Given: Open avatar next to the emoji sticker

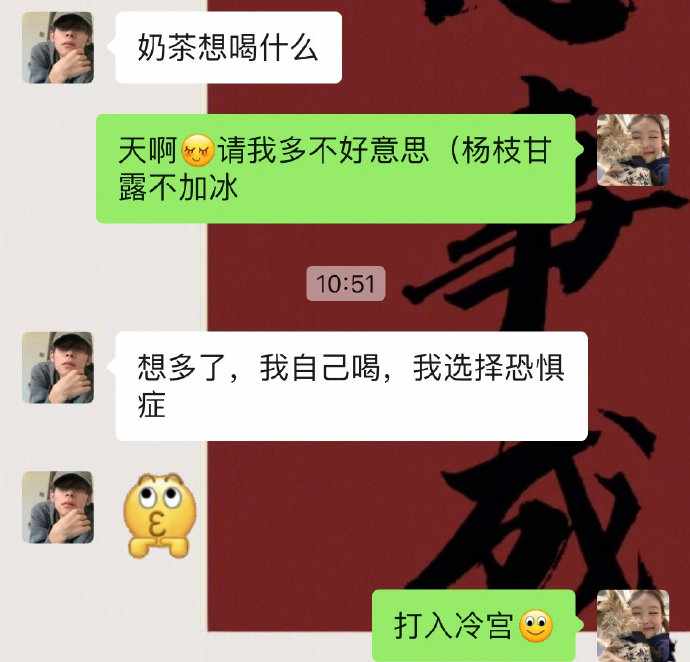Looking at the screenshot, I should (58, 507).
